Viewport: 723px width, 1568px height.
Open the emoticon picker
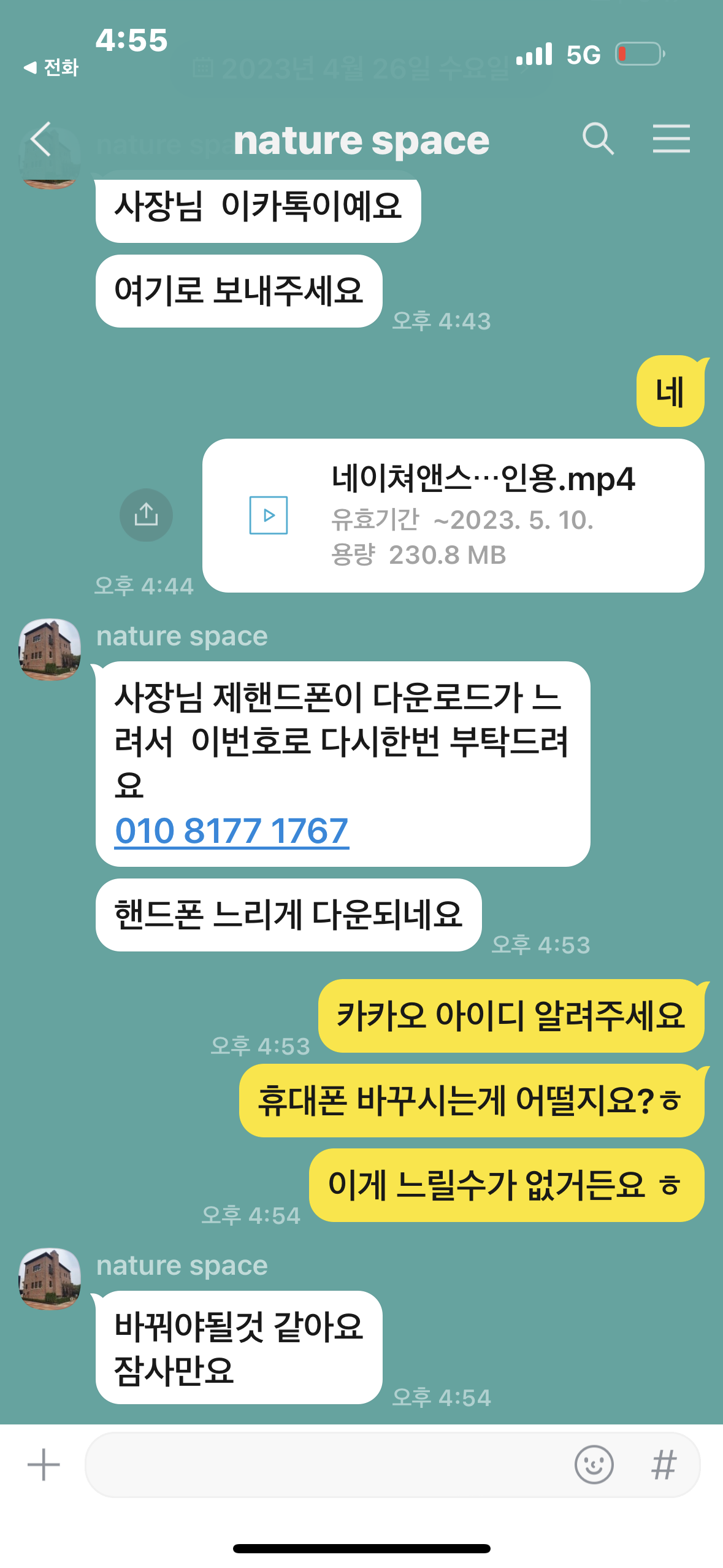click(594, 1464)
